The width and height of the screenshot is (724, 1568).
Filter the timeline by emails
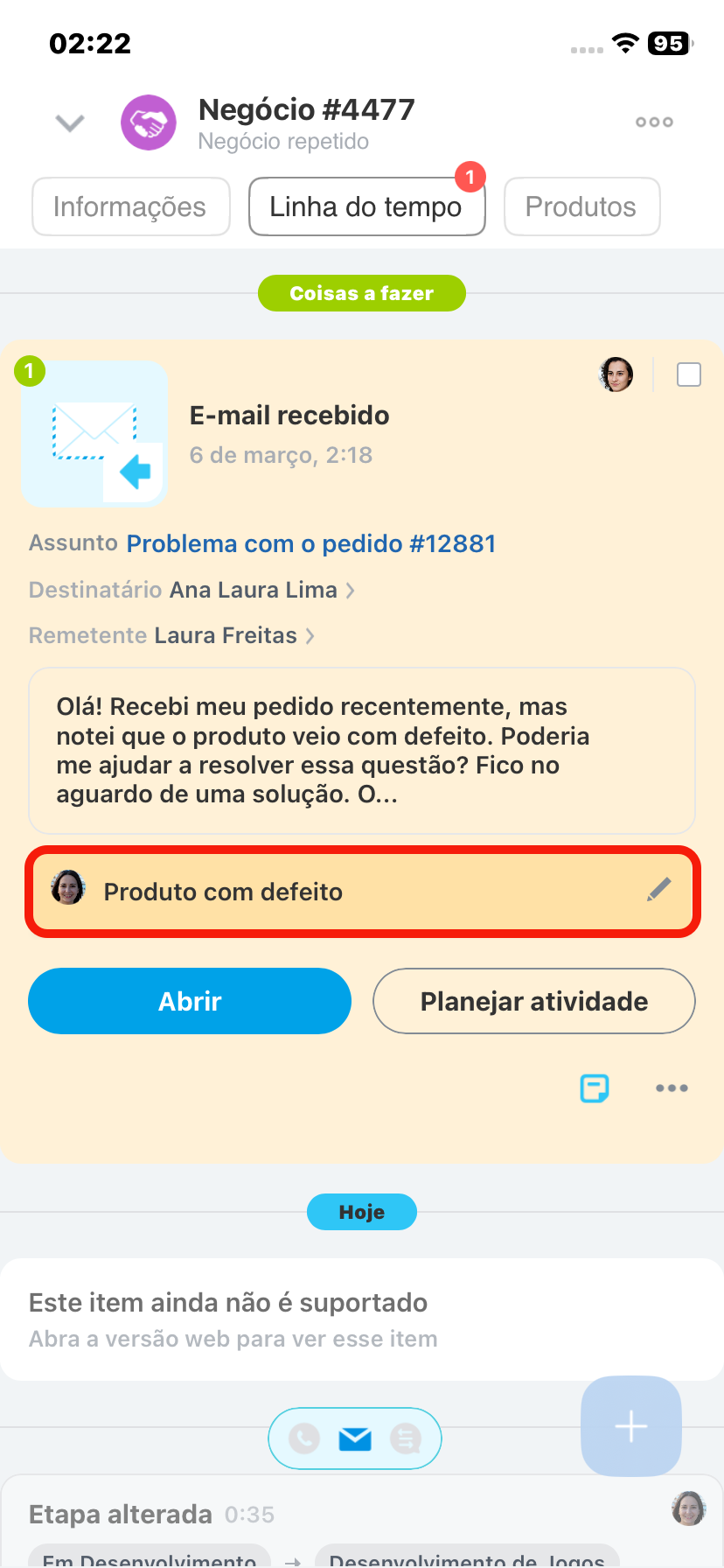tap(355, 1438)
